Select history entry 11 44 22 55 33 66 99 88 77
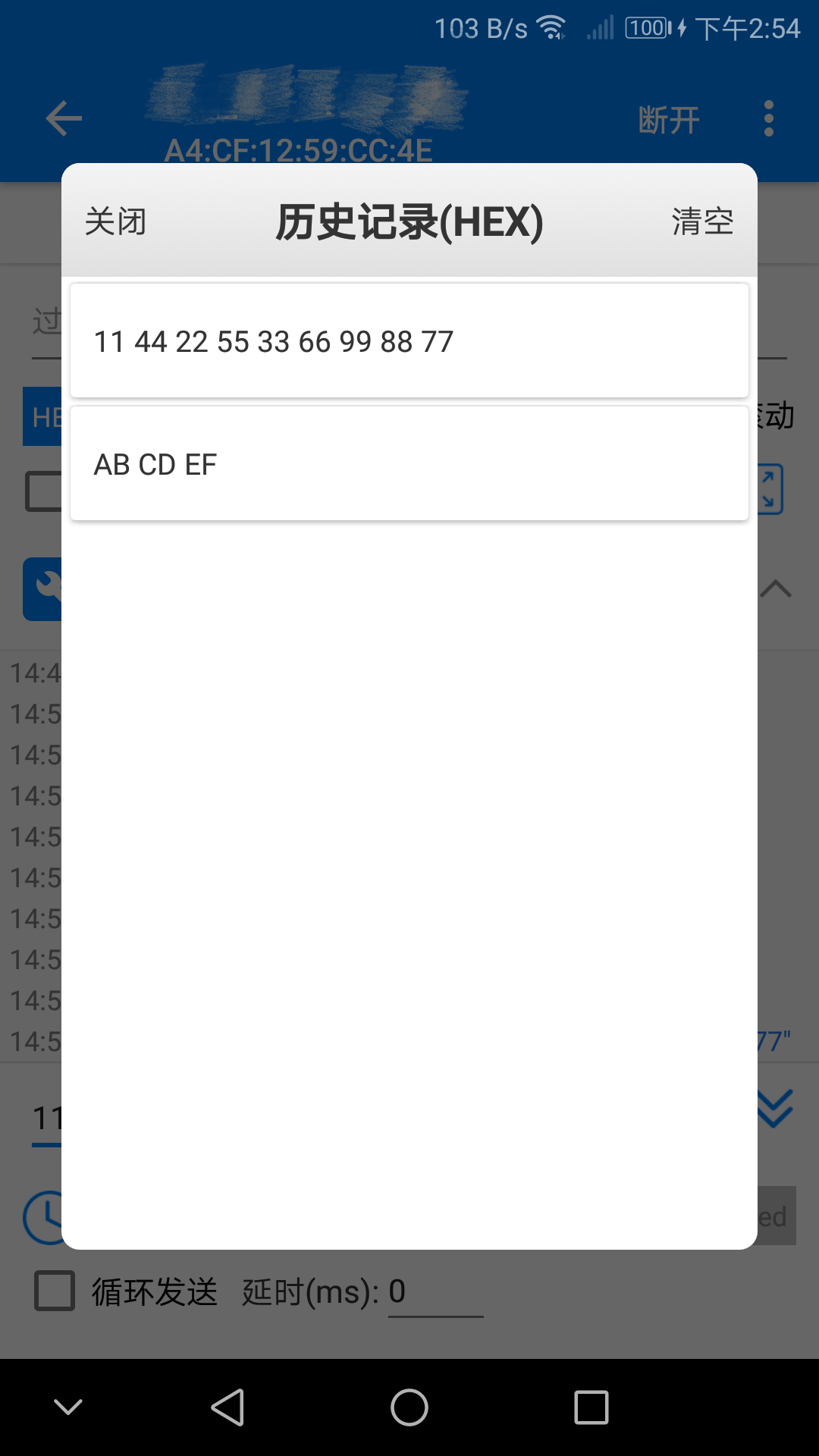This screenshot has height=1456, width=819. (409, 340)
